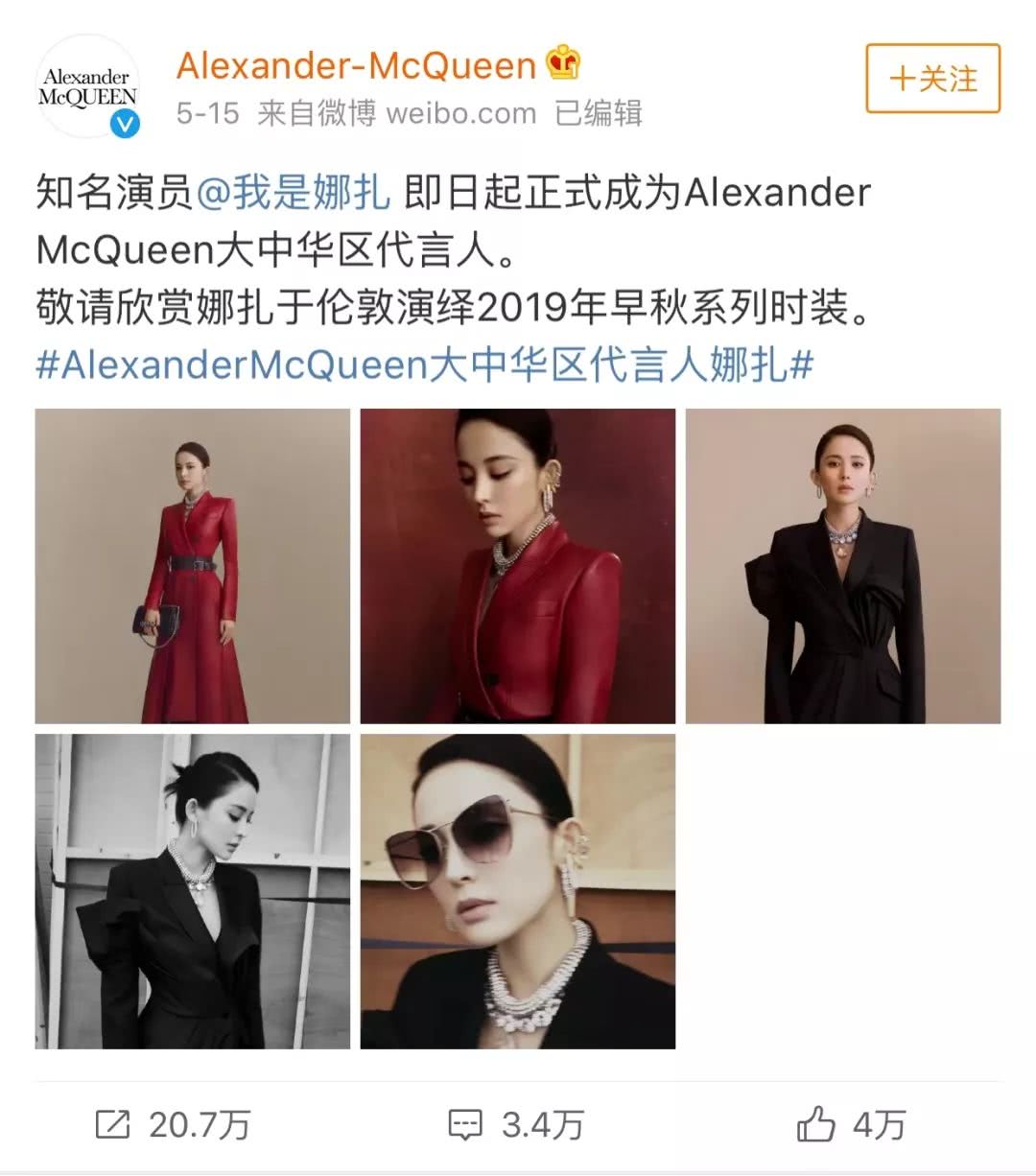The width and height of the screenshot is (1036, 1176).
Task: View color photo of black blazer on beige
Action: (842, 566)
